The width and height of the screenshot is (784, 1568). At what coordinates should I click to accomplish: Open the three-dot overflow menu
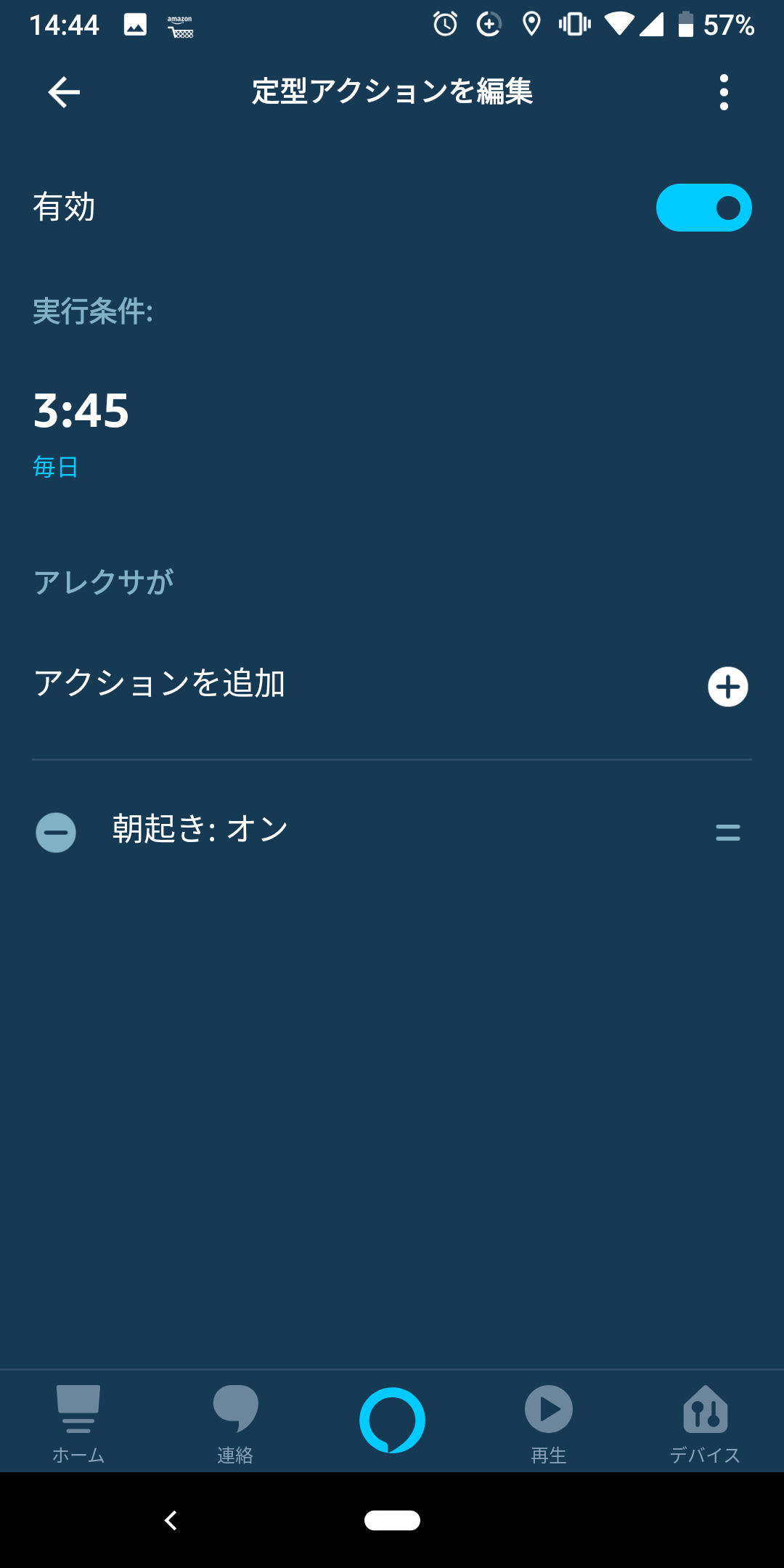(724, 92)
